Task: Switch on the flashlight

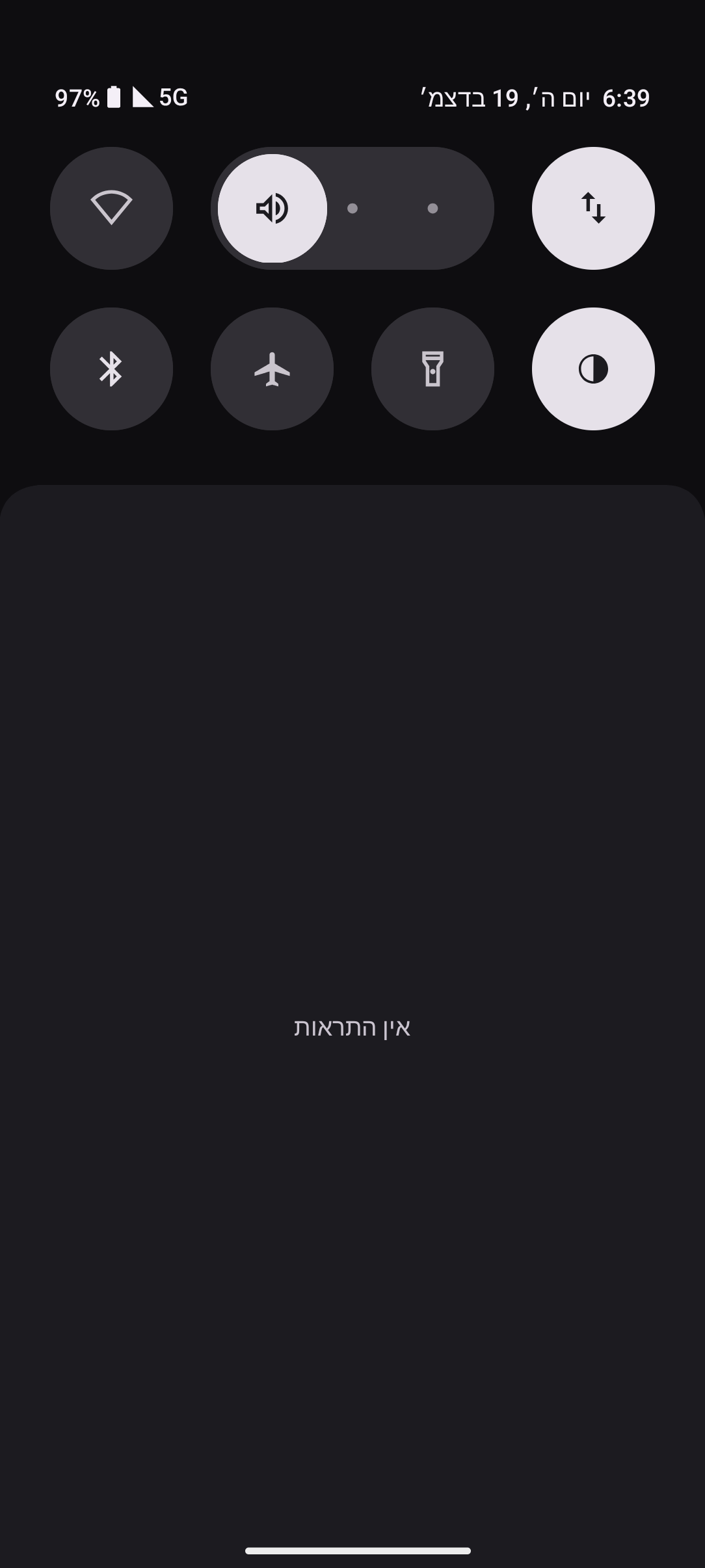Action: 432,369
